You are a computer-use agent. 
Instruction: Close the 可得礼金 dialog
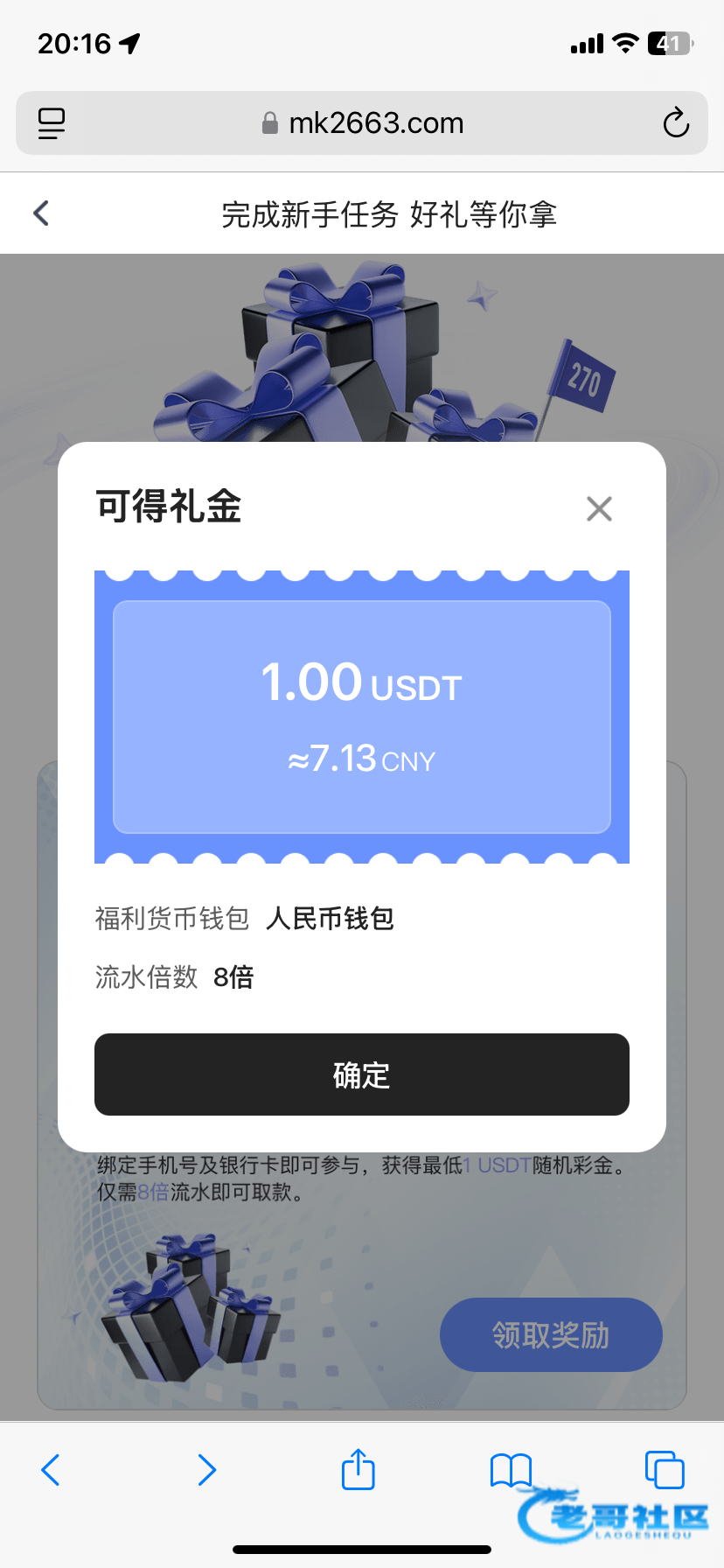[599, 508]
